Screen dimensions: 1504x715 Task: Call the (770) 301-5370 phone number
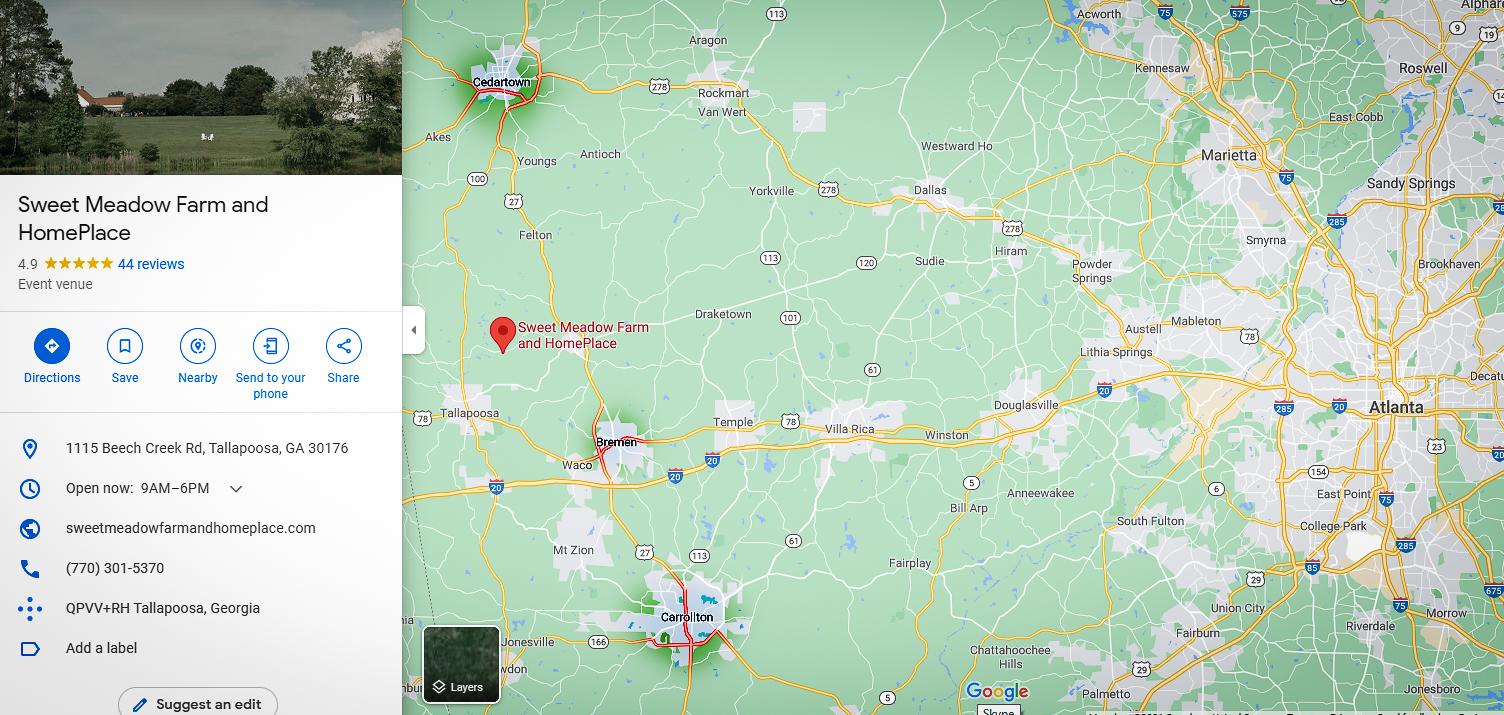[115, 568]
